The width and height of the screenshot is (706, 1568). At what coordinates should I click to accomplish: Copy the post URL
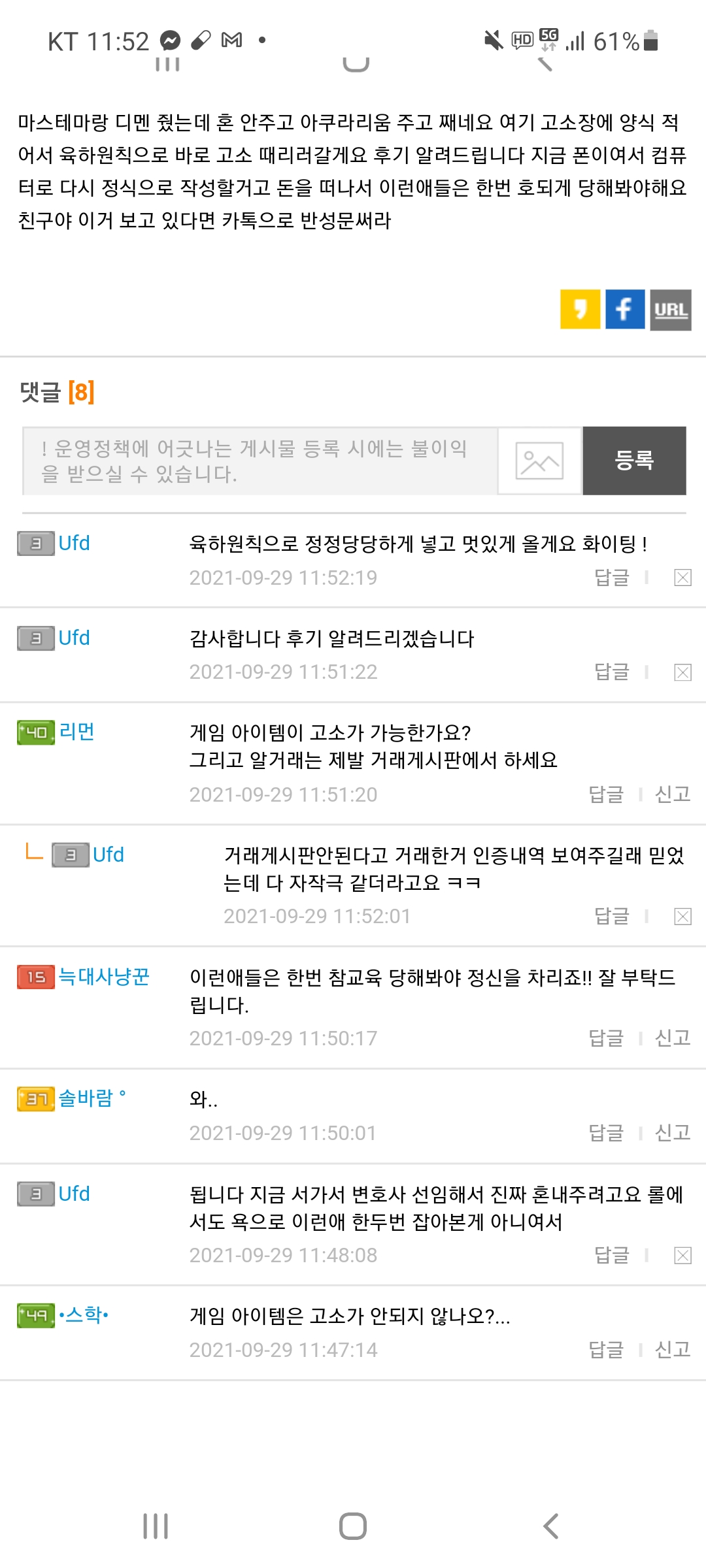coord(670,310)
